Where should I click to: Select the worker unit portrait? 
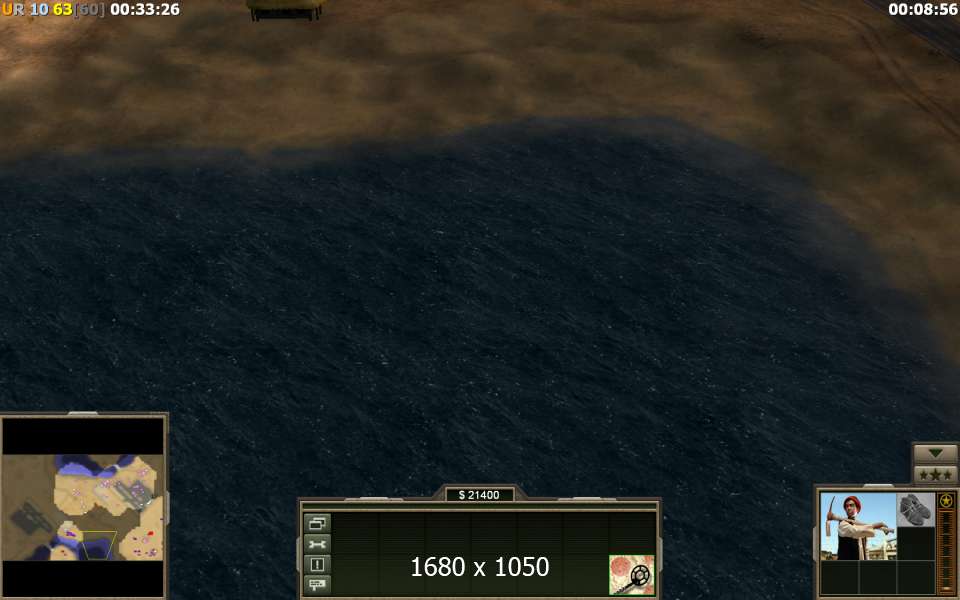pos(857,525)
